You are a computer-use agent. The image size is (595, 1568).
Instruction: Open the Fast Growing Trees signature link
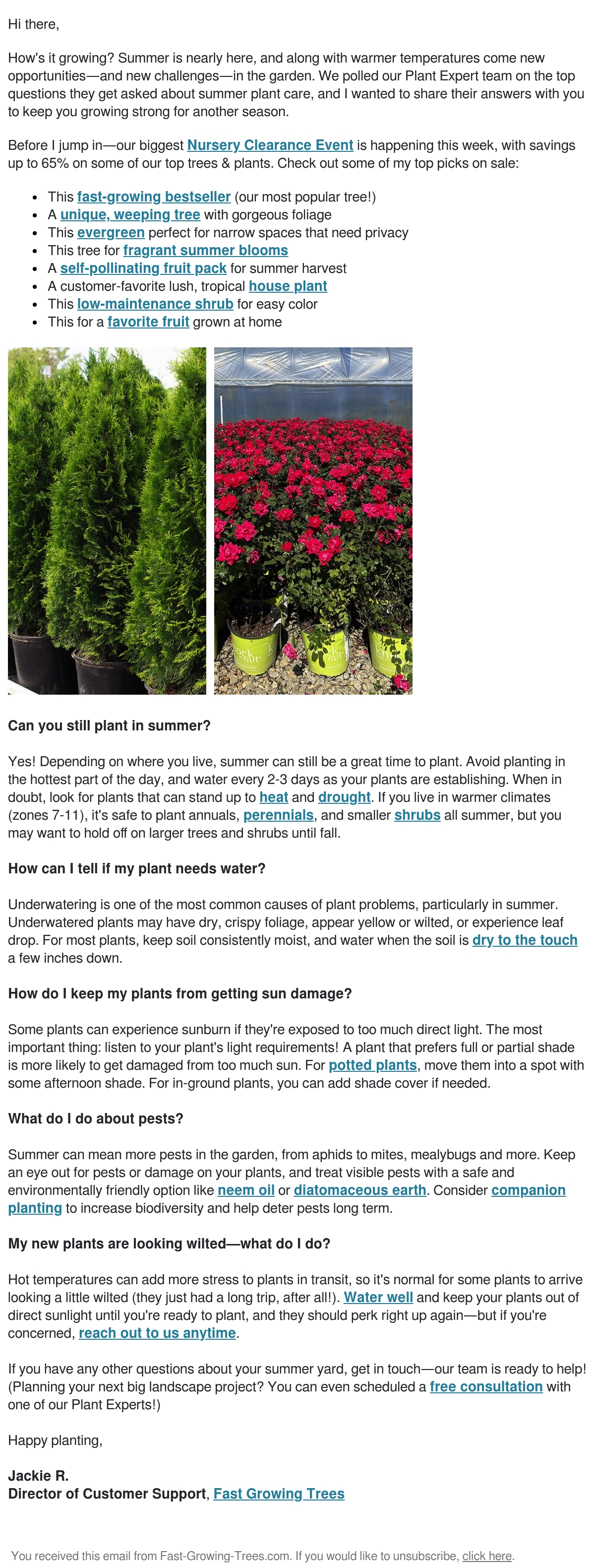coord(279,1494)
